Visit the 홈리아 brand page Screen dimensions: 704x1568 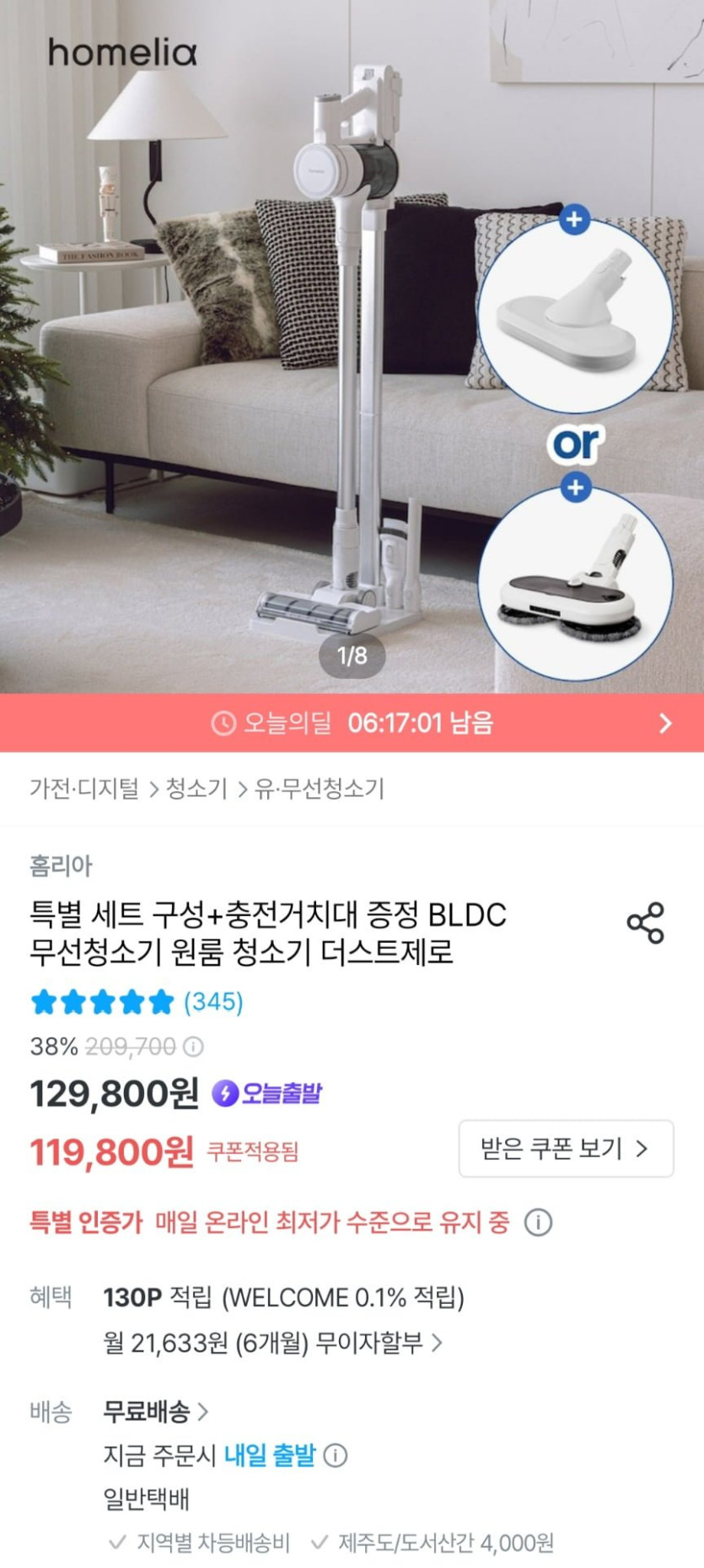tap(61, 865)
